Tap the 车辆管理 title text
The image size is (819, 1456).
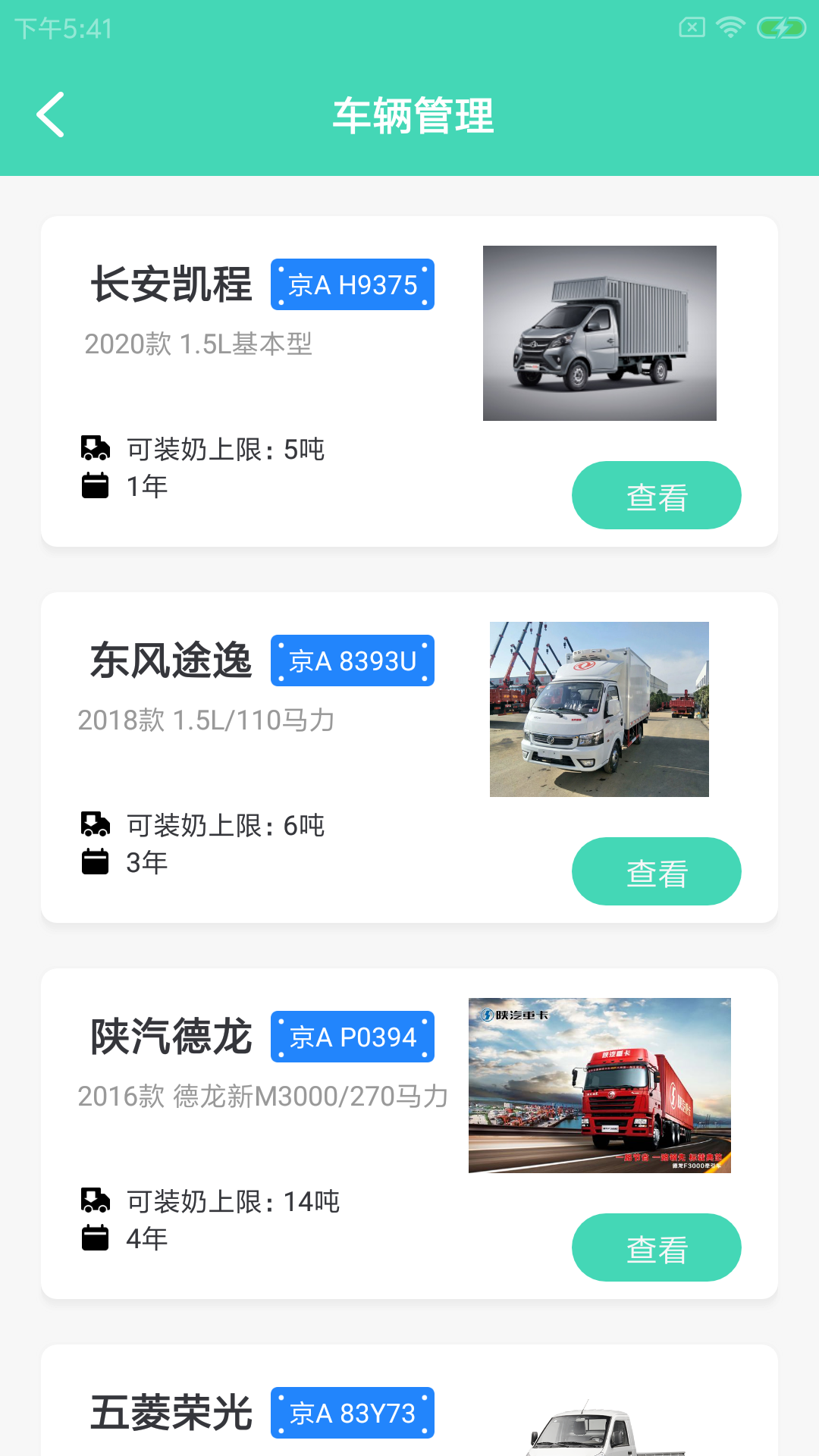click(x=416, y=116)
